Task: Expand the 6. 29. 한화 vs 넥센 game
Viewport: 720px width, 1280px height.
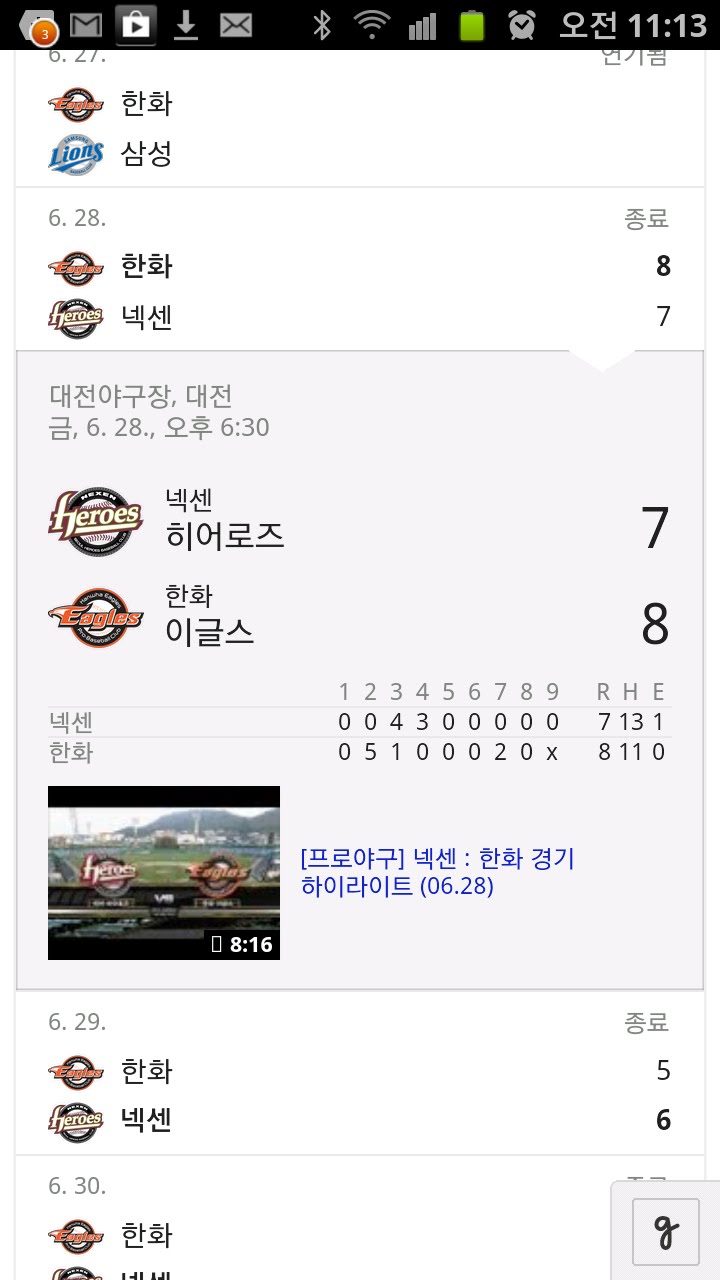Action: 360,1073
